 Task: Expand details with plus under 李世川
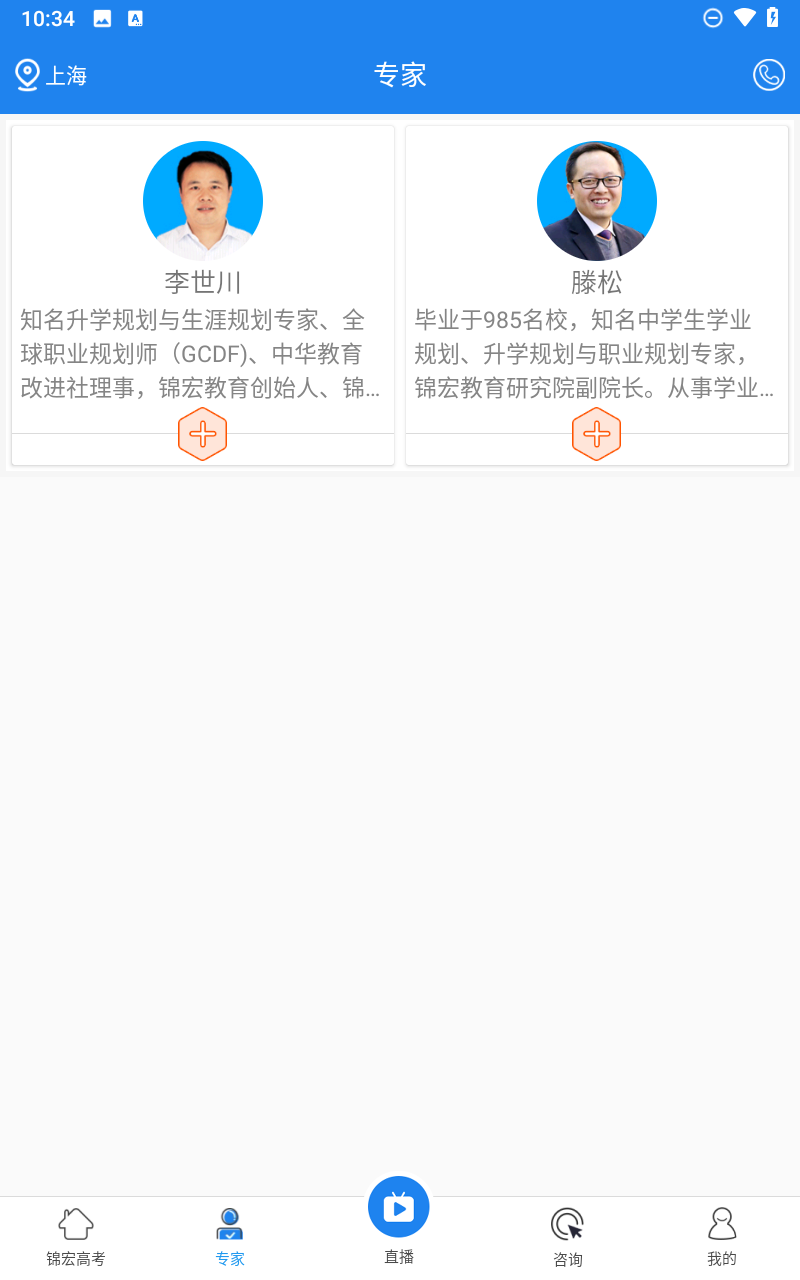tap(203, 434)
